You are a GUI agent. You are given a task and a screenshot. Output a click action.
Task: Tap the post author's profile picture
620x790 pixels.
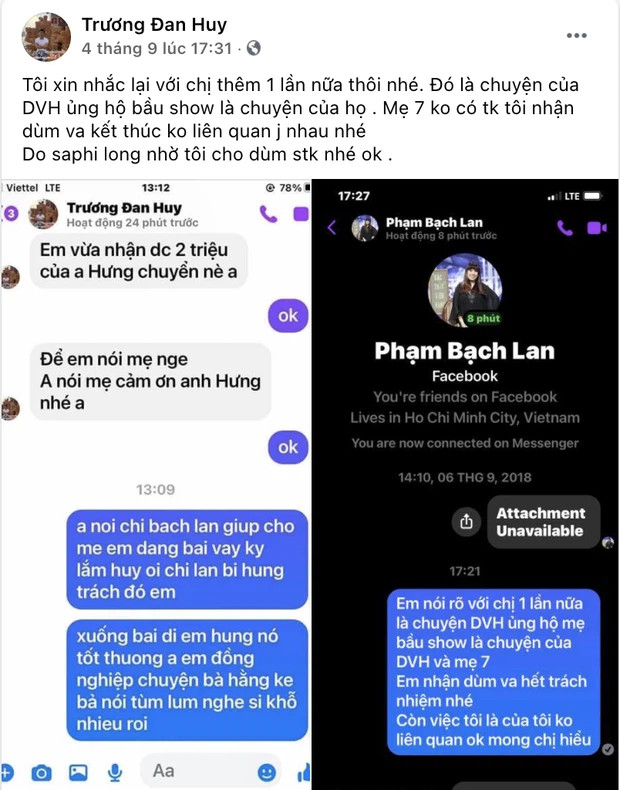pos(46,37)
